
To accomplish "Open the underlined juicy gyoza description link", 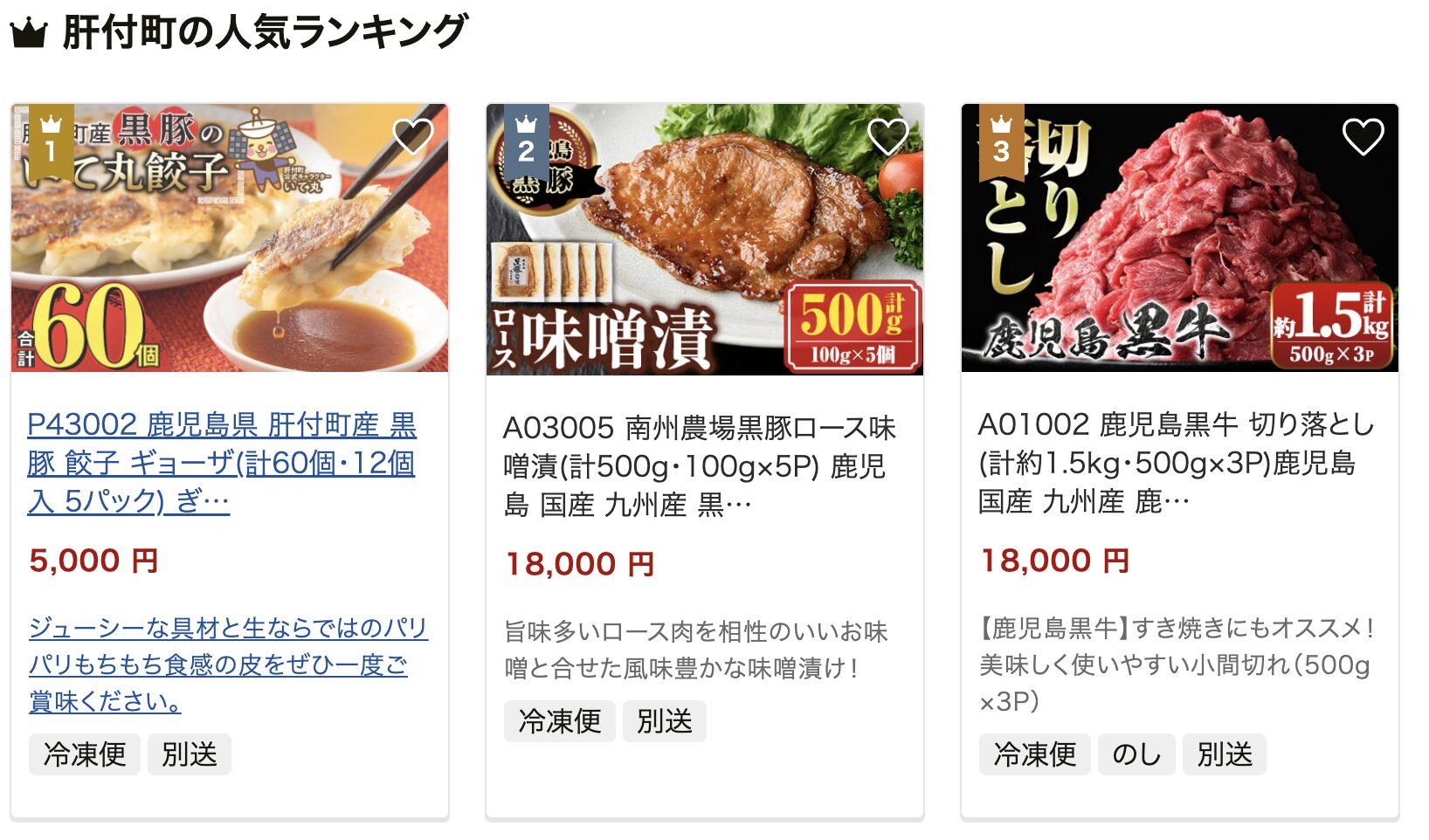I will click(227, 664).
